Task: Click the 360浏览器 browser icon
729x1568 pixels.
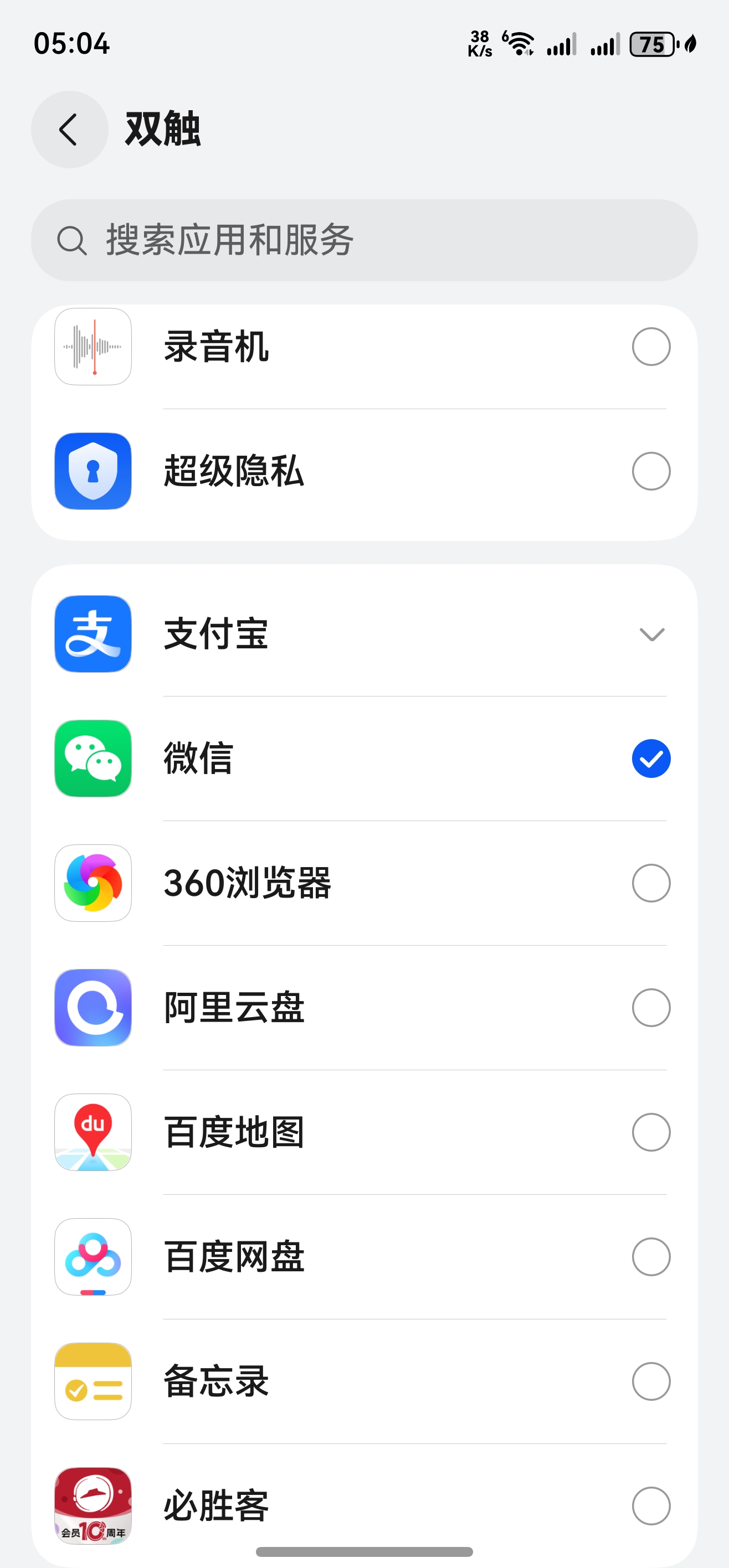Action: coord(93,884)
